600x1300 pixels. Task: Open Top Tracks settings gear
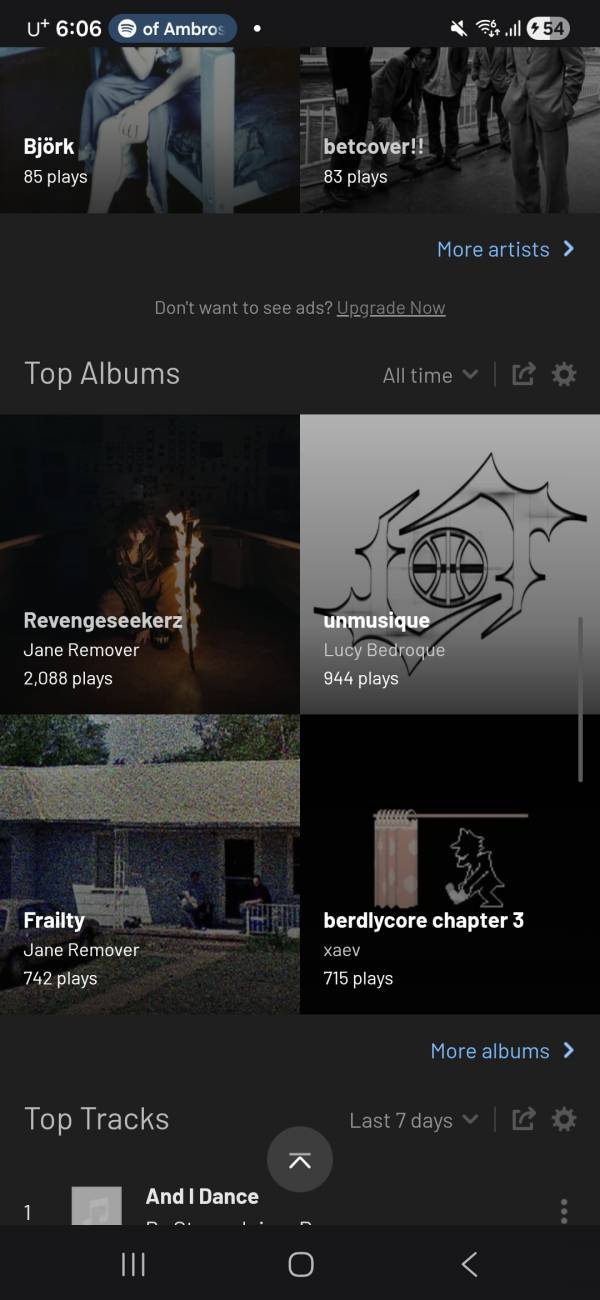click(x=564, y=1120)
